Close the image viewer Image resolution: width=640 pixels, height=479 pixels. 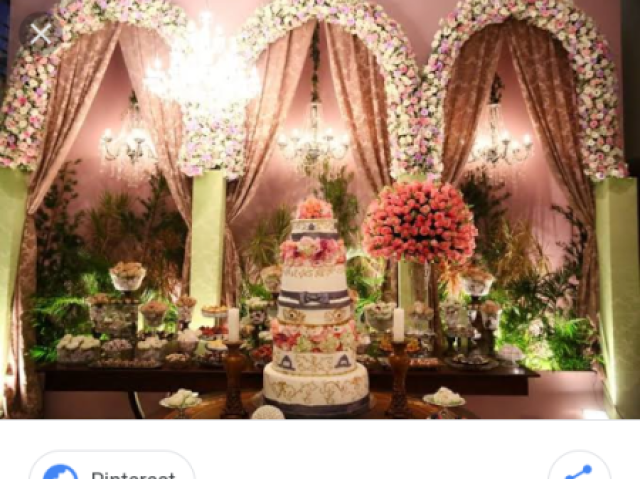click(39, 34)
